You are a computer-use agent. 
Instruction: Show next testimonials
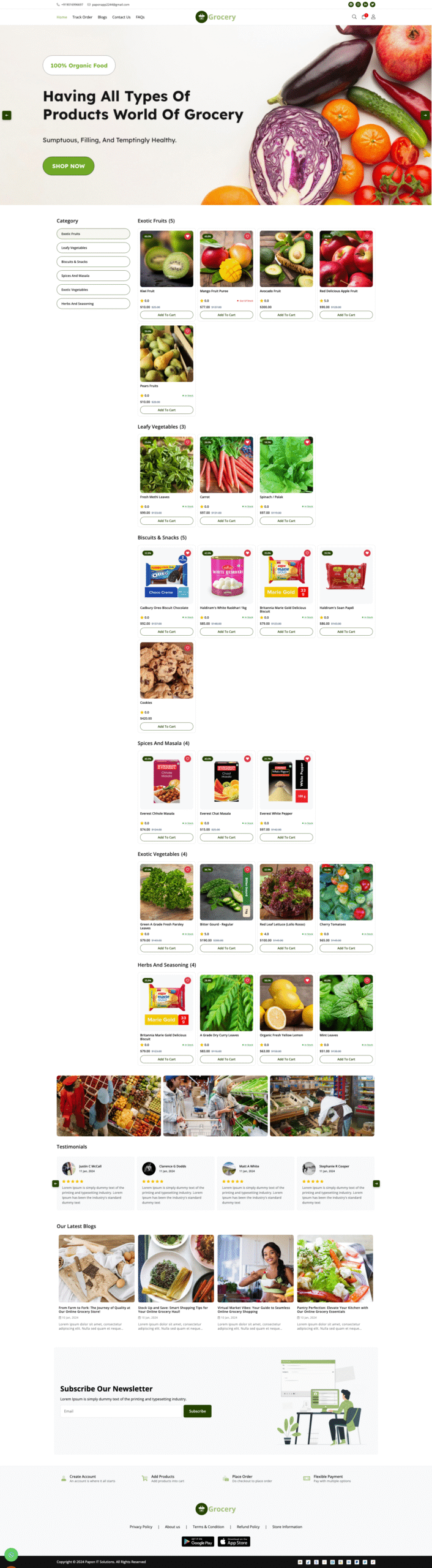376,1183
